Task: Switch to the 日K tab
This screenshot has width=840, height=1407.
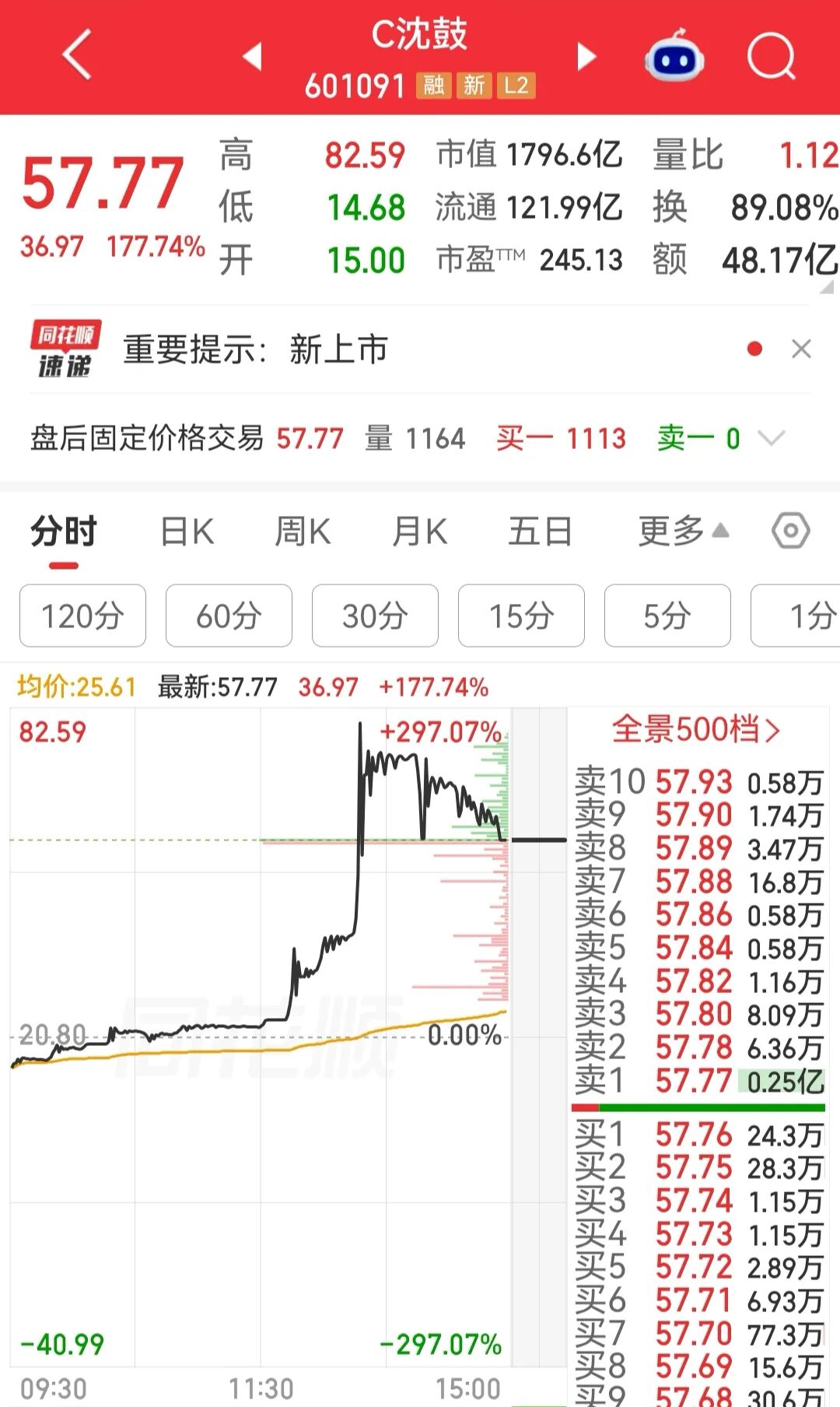Action: pyautogui.click(x=187, y=532)
